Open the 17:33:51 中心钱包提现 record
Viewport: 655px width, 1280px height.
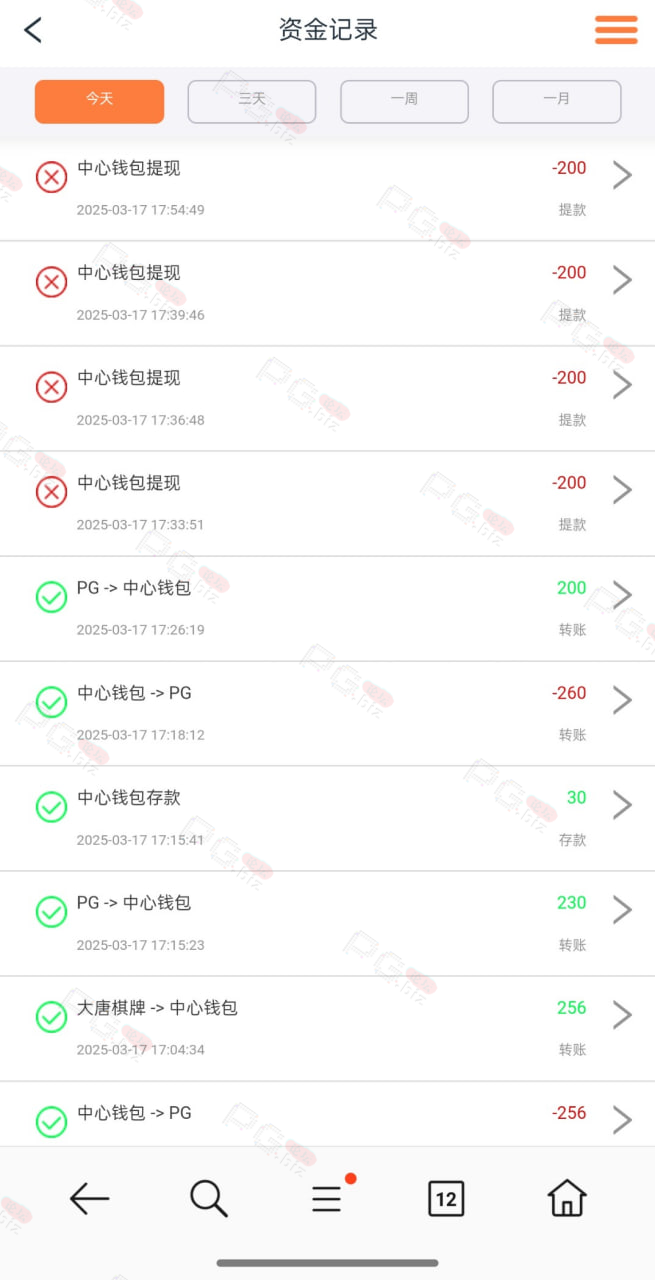tap(327, 504)
